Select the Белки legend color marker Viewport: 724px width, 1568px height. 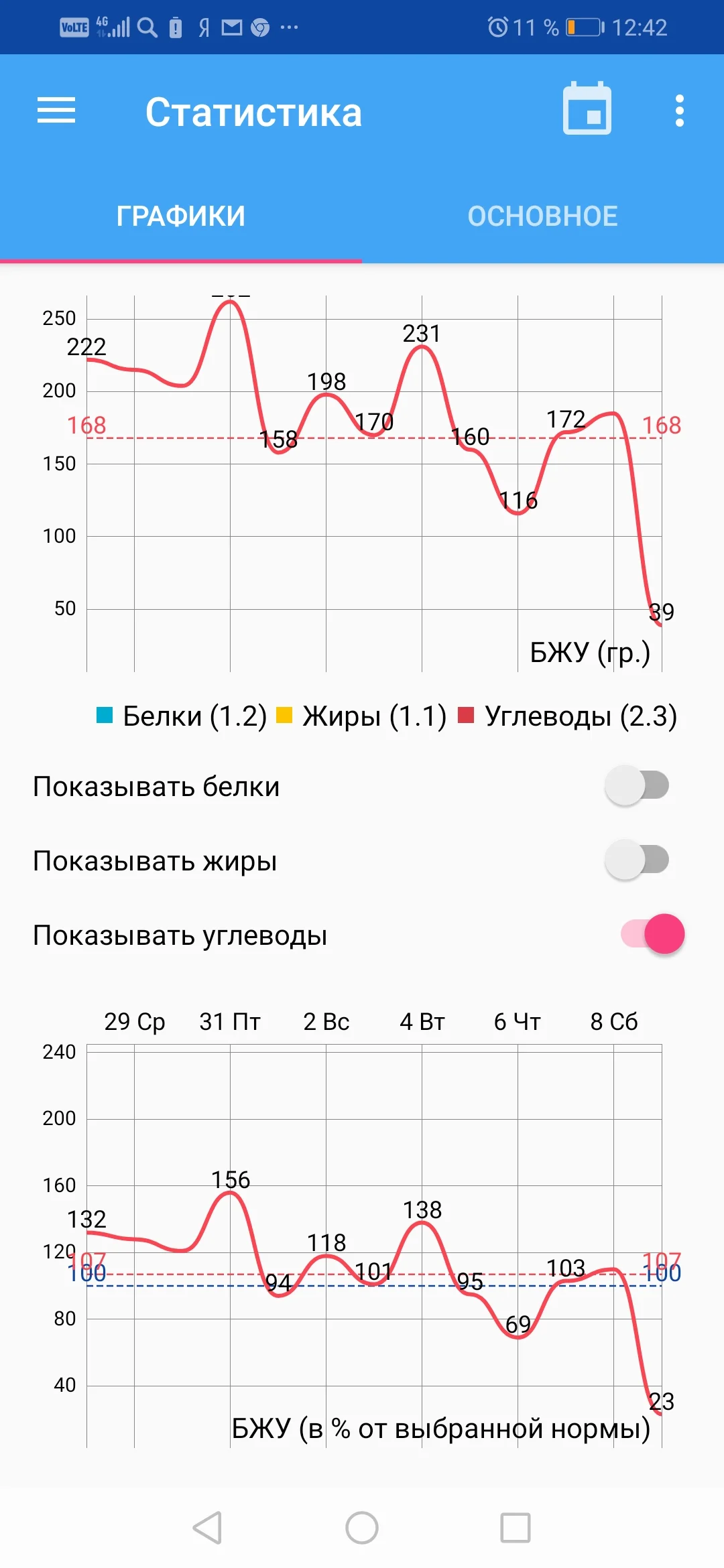pos(103,716)
